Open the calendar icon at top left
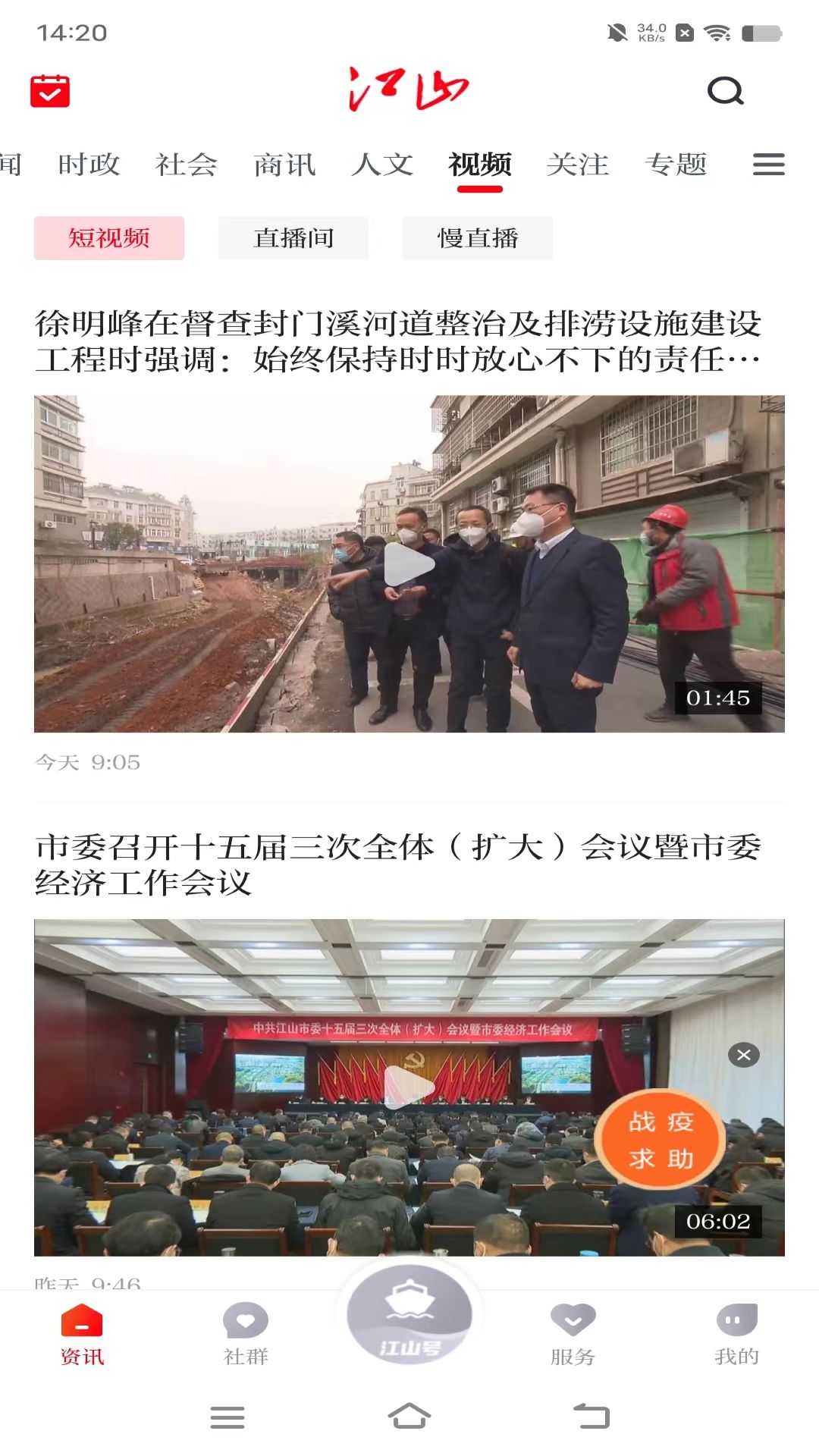This screenshot has width=819, height=1456. 51,91
